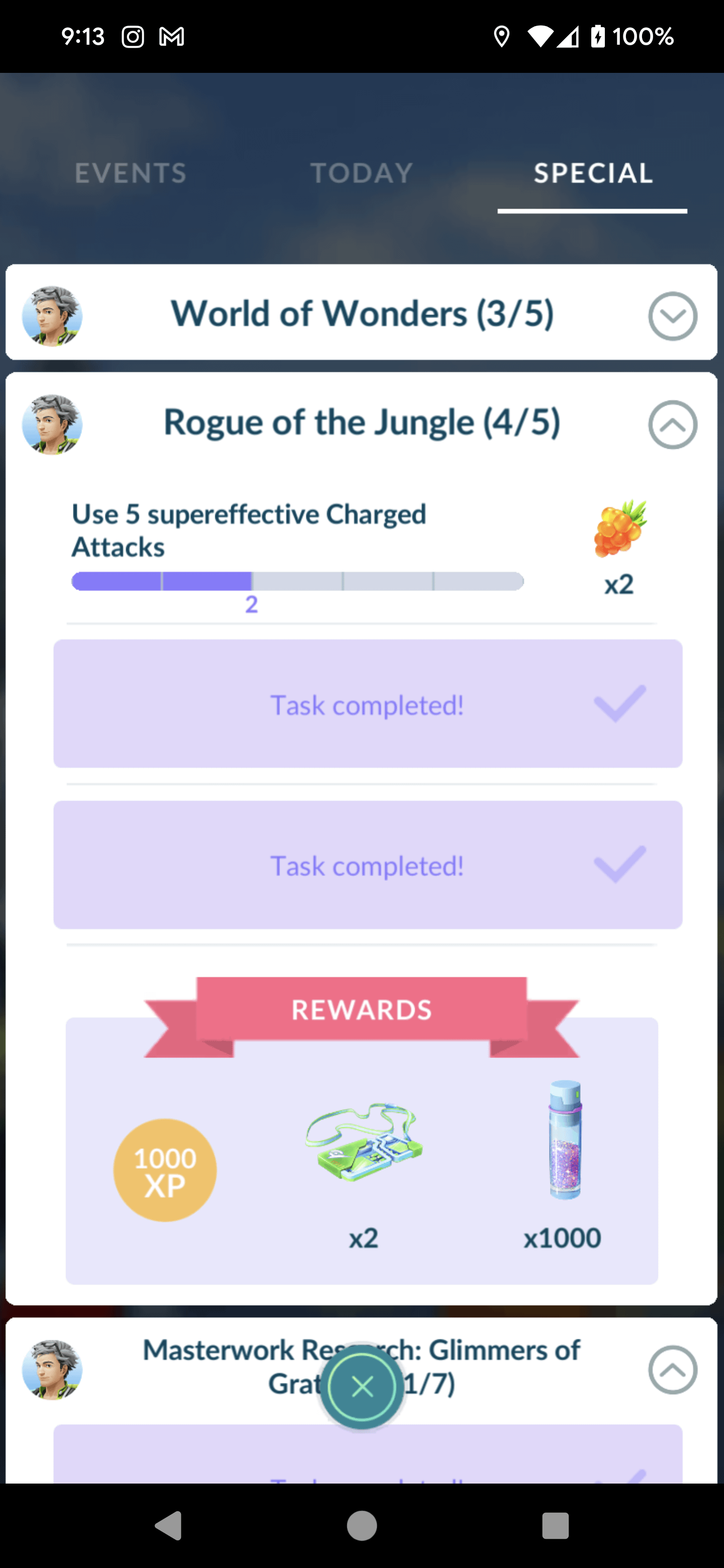The image size is (724, 1568).
Task: Switch to the Events tab
Action: tap(130, 173)
